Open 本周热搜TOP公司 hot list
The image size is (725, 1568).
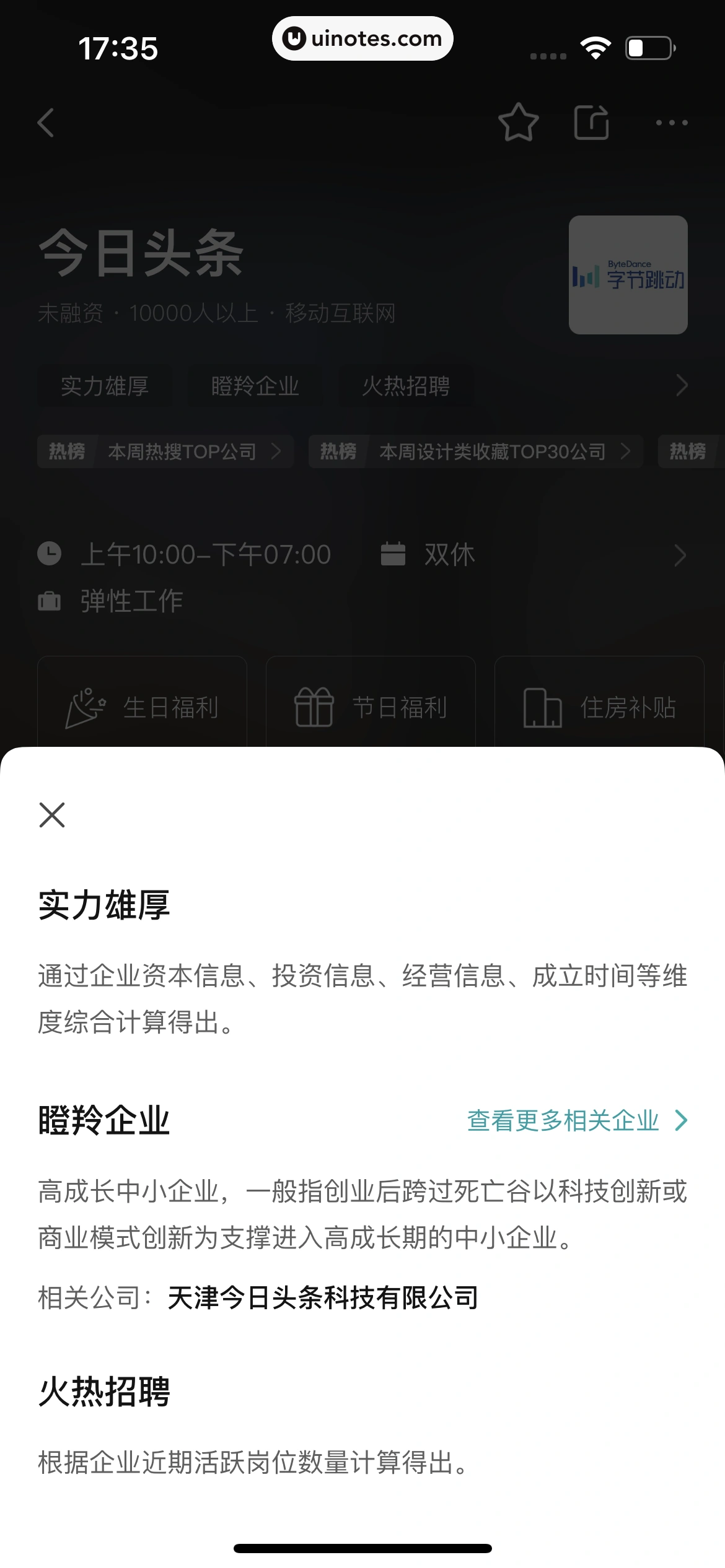pos(165,451)
